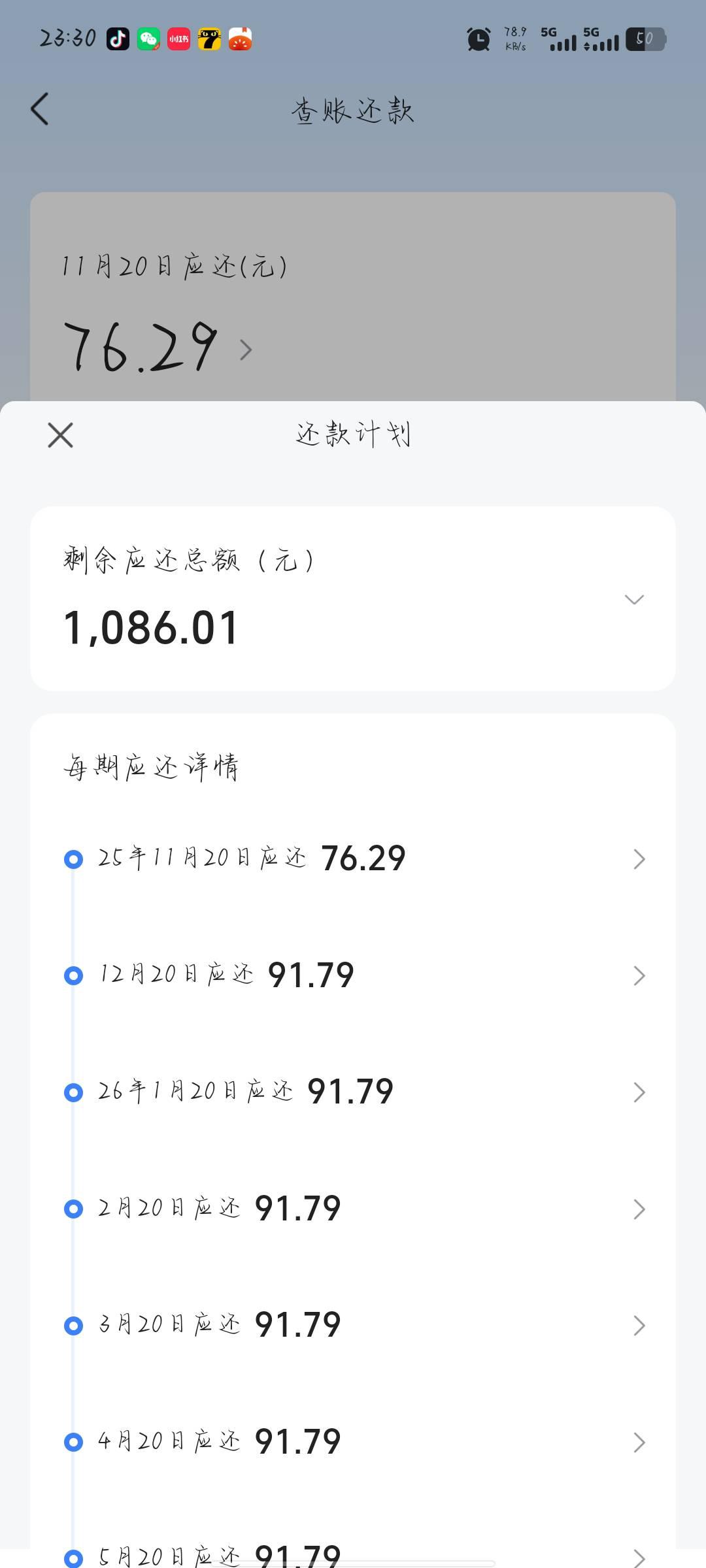This screenshot has width=706, height=1568.
Task: View the 12月20日 installment details
Action: [x=353, y=975]
